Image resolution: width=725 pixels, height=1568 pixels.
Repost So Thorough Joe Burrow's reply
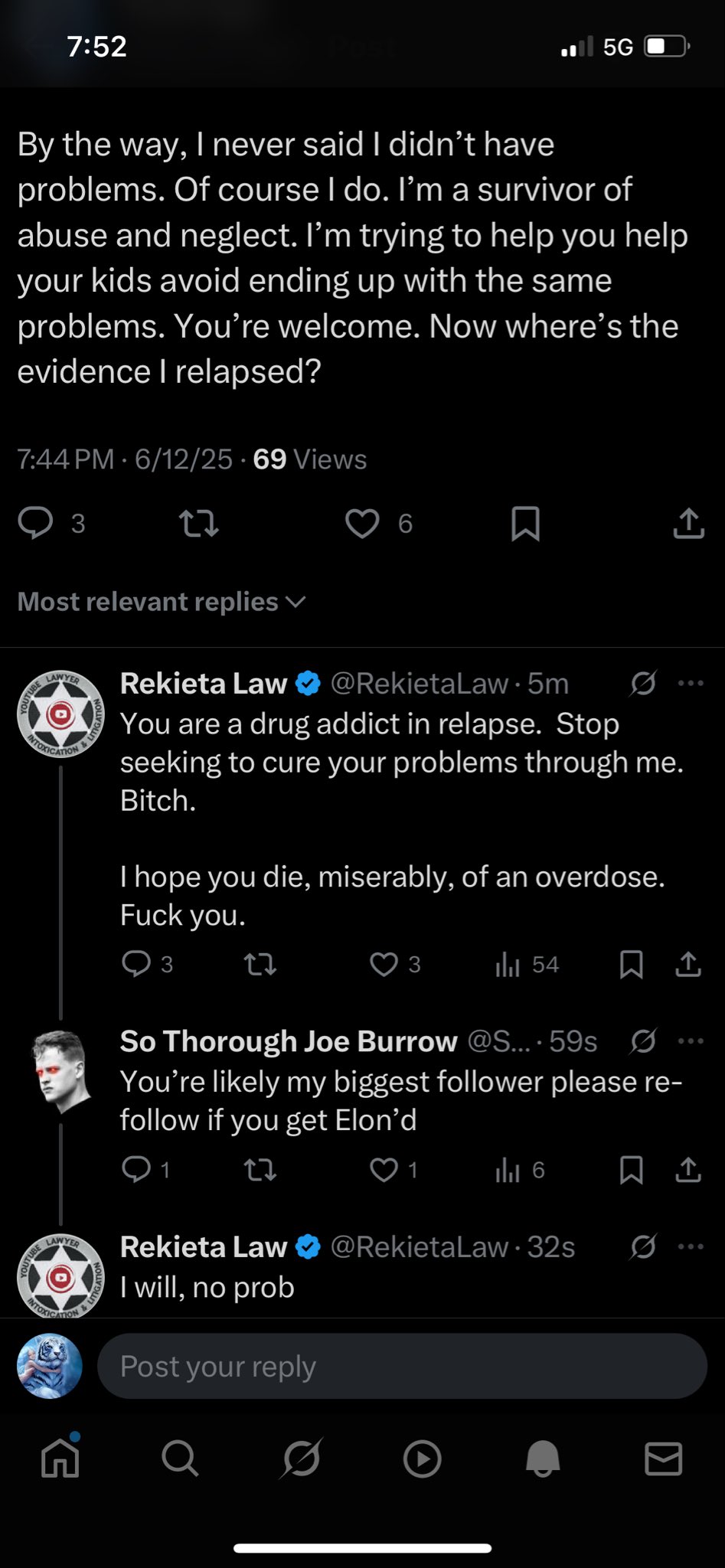click(x=260, y=1169)
